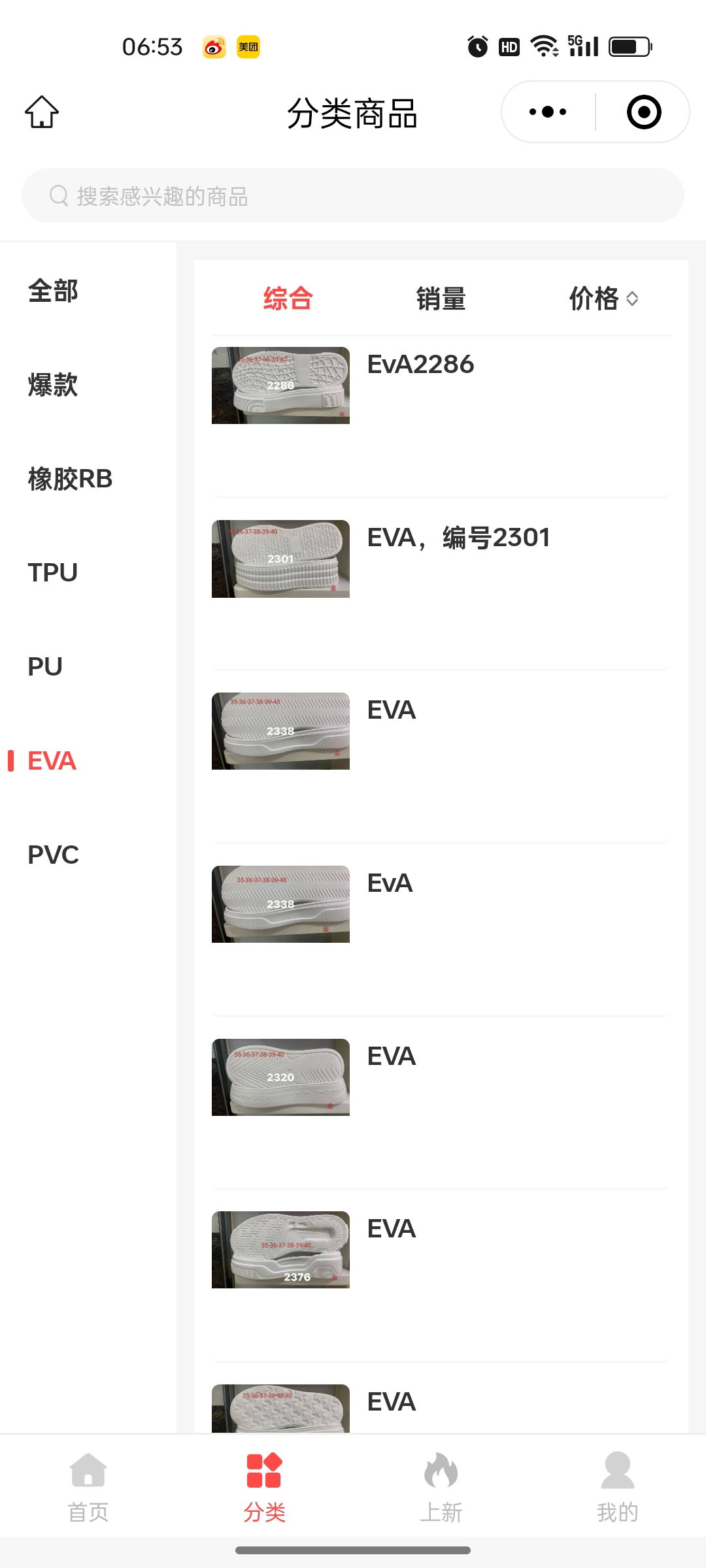
Task: Open the 橡胶RB category
Action: coord(70,479)
